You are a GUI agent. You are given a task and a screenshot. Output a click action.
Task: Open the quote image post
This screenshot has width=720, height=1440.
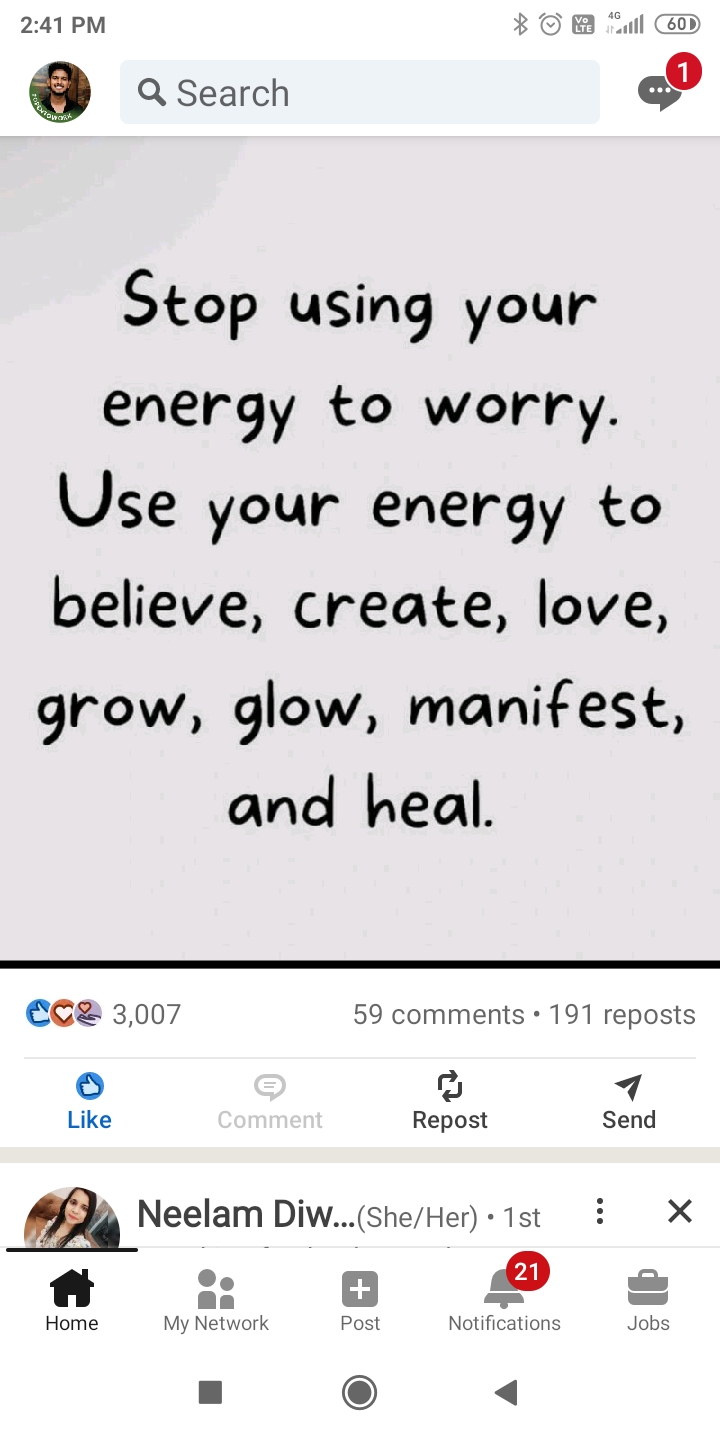(360, 550)
